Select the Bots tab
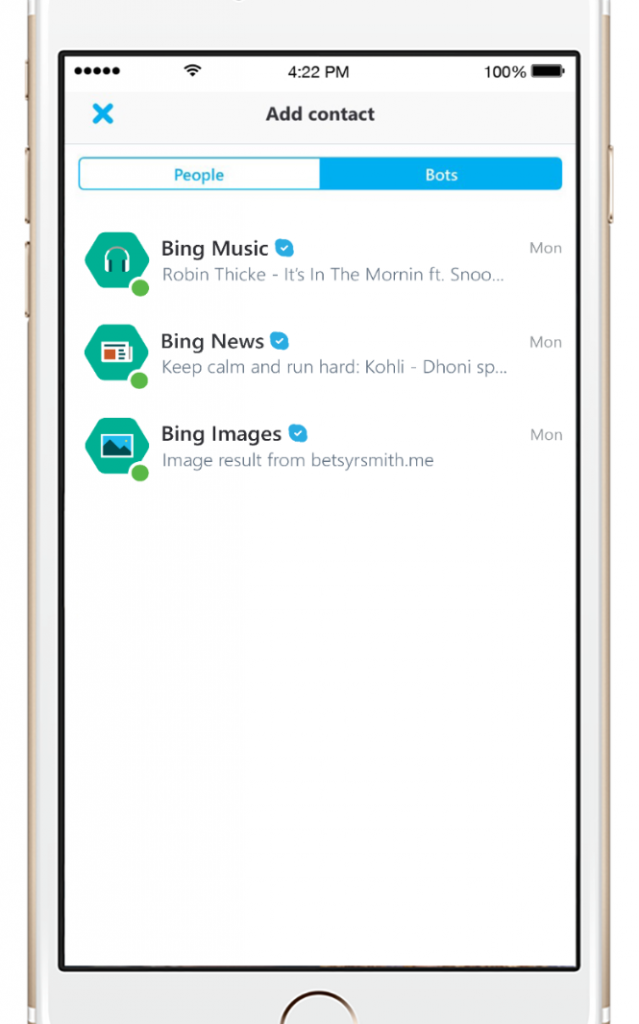The image size is (639, 1024). [441, 174]
